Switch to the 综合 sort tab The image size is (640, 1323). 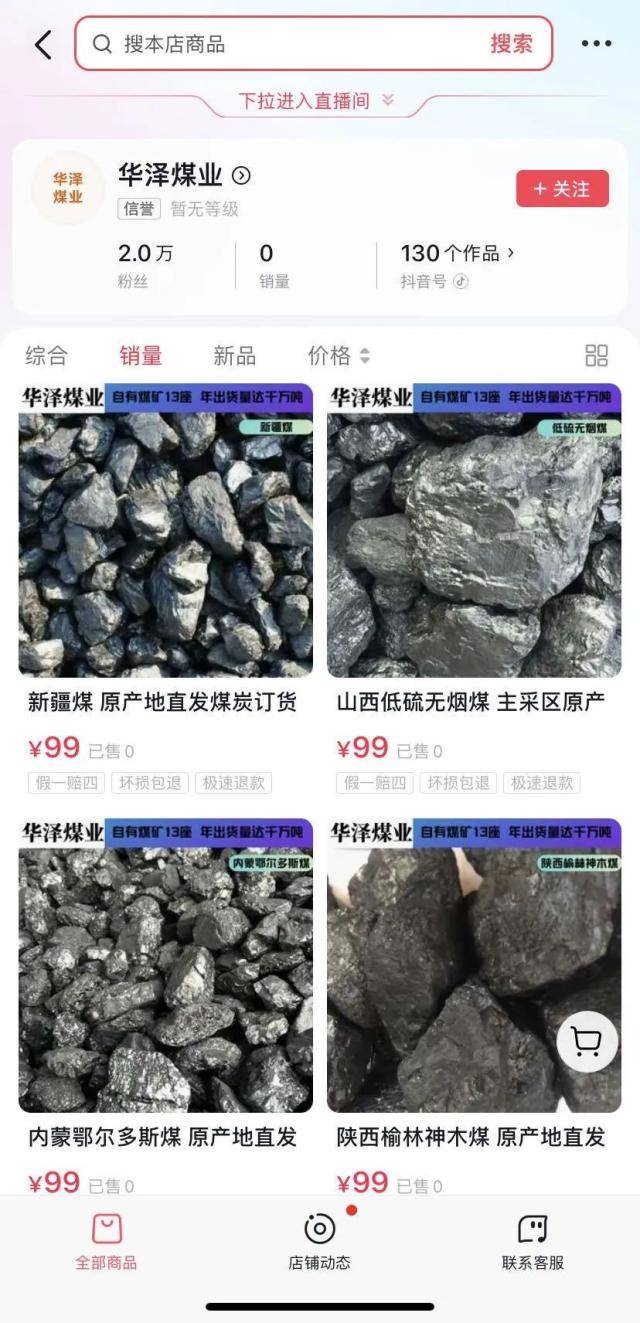tap(46, 355)
